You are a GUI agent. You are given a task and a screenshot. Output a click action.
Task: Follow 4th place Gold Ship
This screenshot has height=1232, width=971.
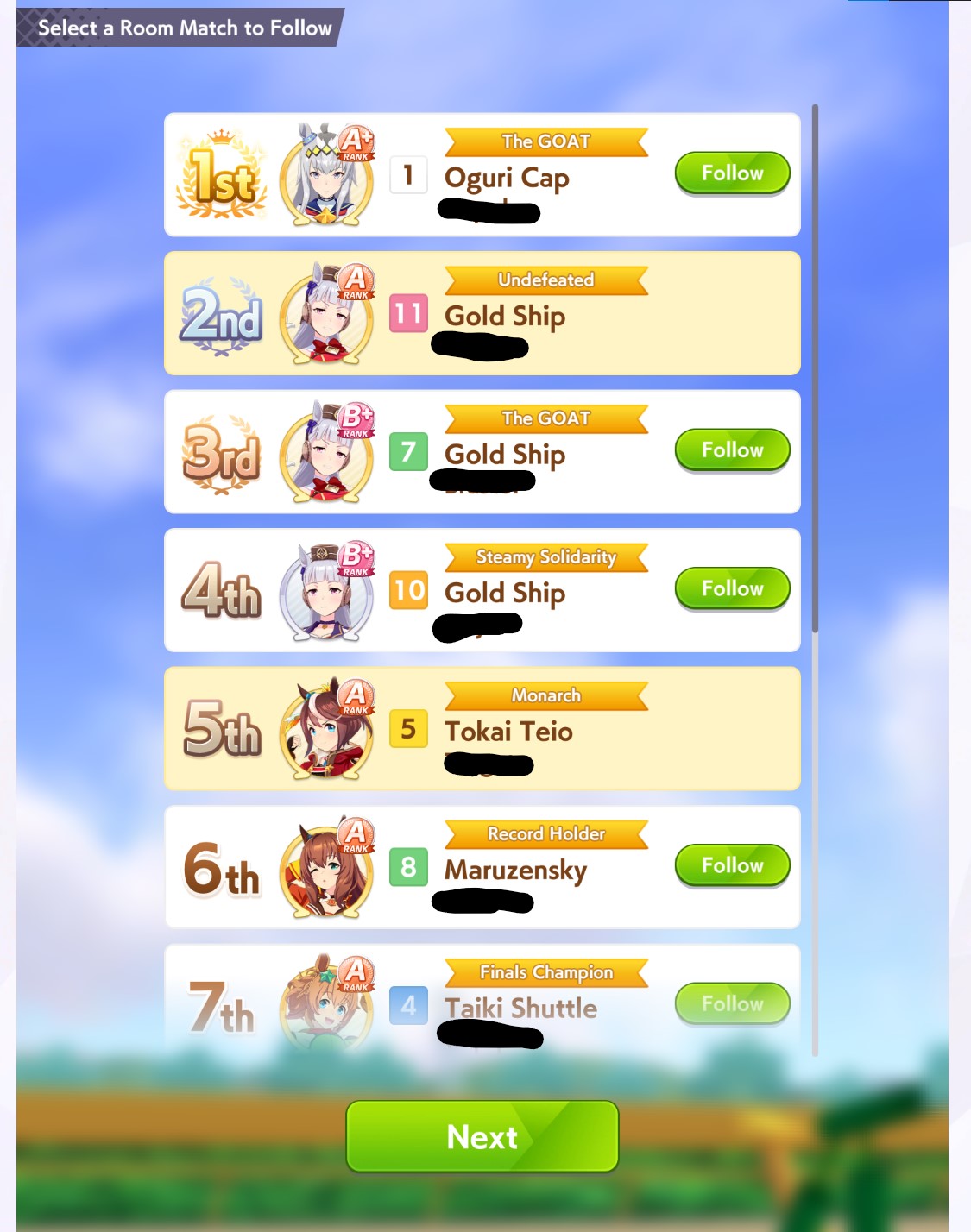pyautogui.click(x=732, y=588)
